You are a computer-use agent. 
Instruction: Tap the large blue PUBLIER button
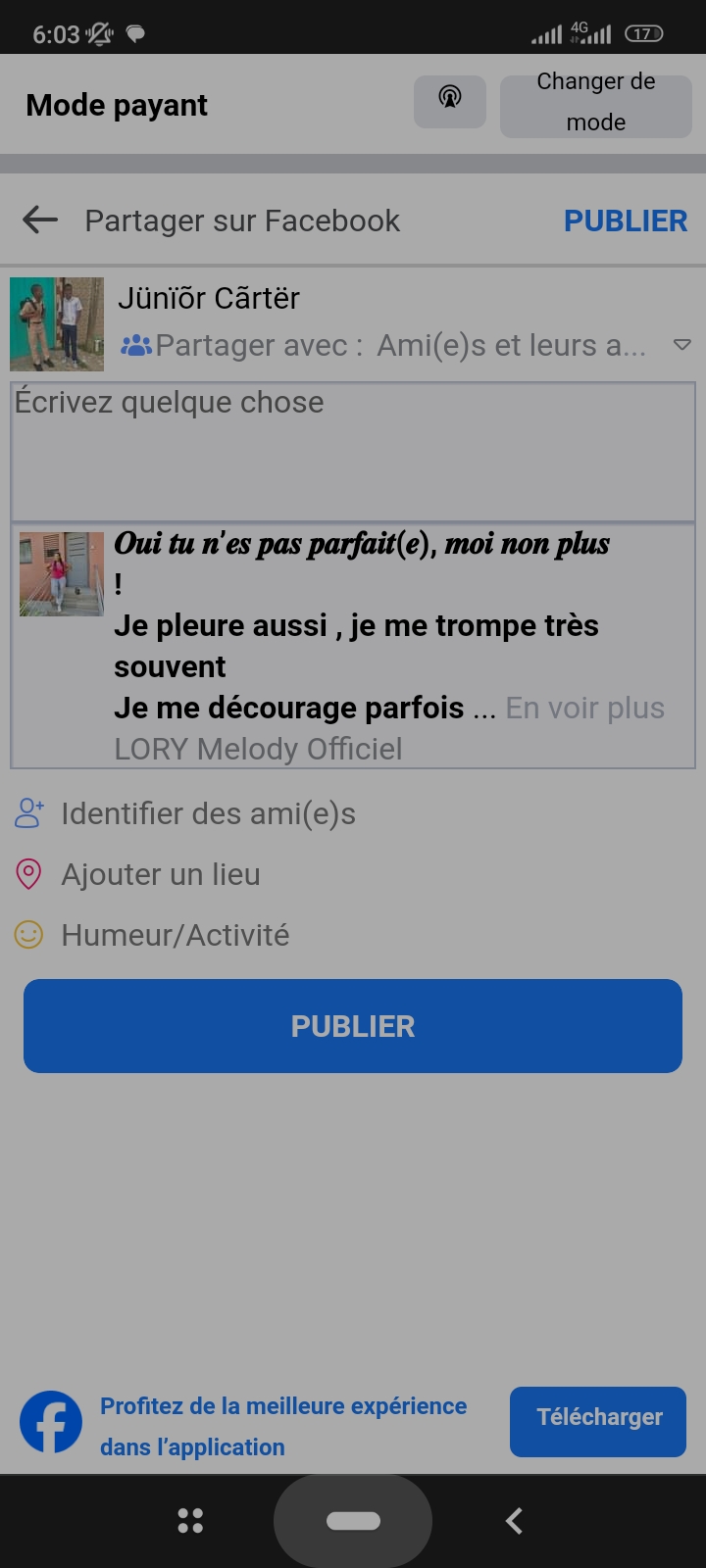(353, 1026)
